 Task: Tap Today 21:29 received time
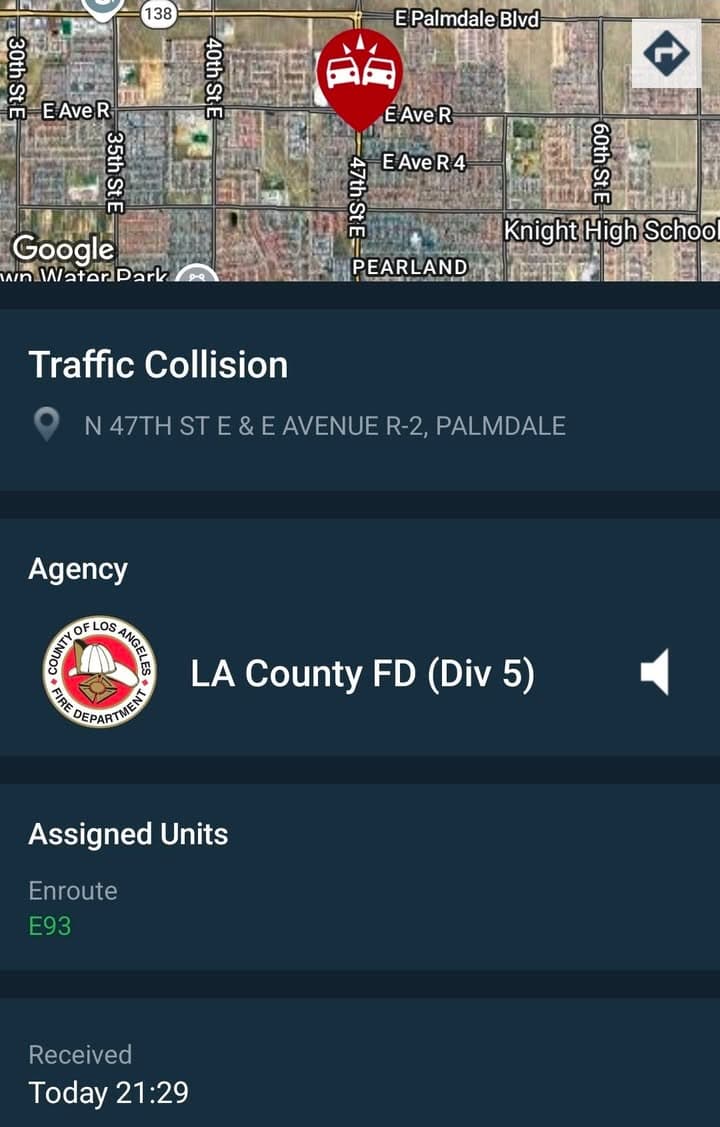point(109,1093)
